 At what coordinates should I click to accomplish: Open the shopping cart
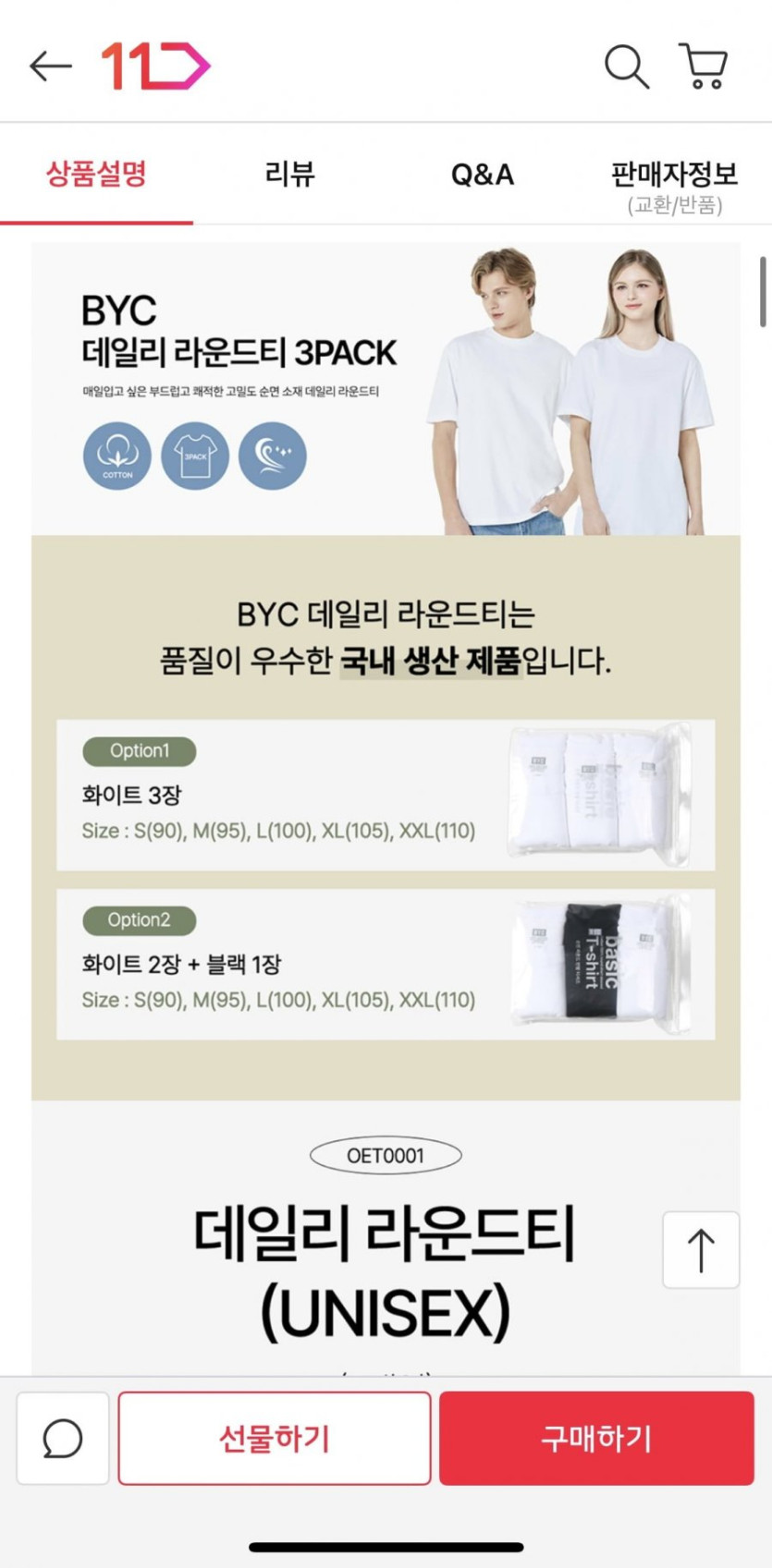coord(705,67)
